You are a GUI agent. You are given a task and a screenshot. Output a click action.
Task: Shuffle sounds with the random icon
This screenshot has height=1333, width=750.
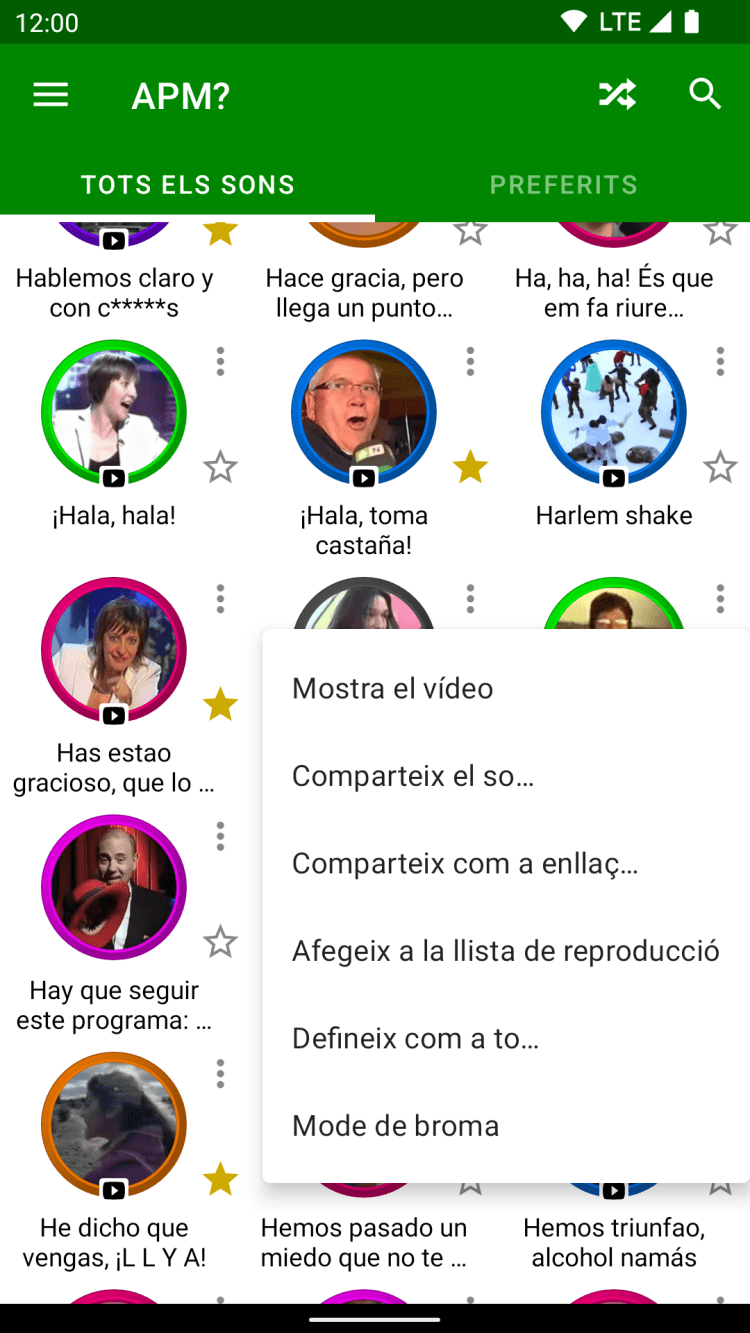coord(617,95)
